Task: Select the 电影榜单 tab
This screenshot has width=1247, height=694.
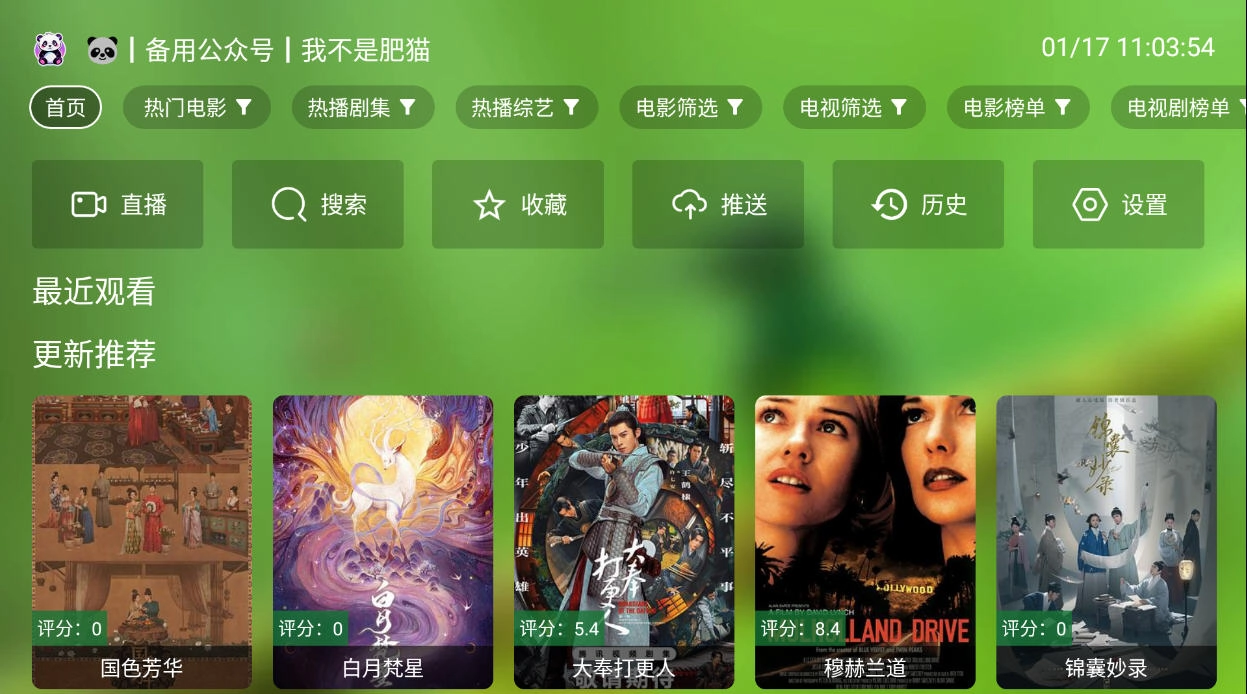Action: (1017, 108)
